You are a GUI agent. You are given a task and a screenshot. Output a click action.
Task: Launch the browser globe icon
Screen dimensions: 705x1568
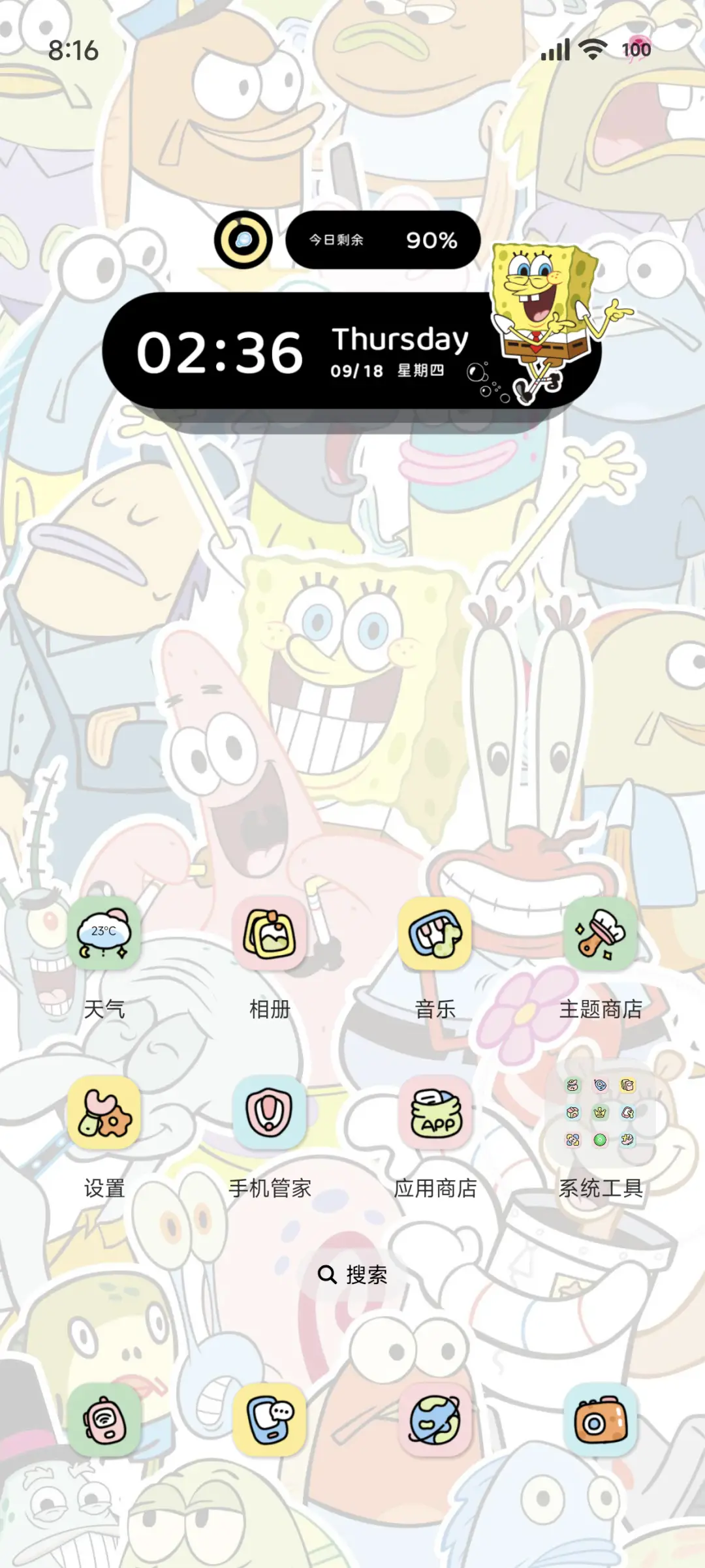pos(435,1419)
